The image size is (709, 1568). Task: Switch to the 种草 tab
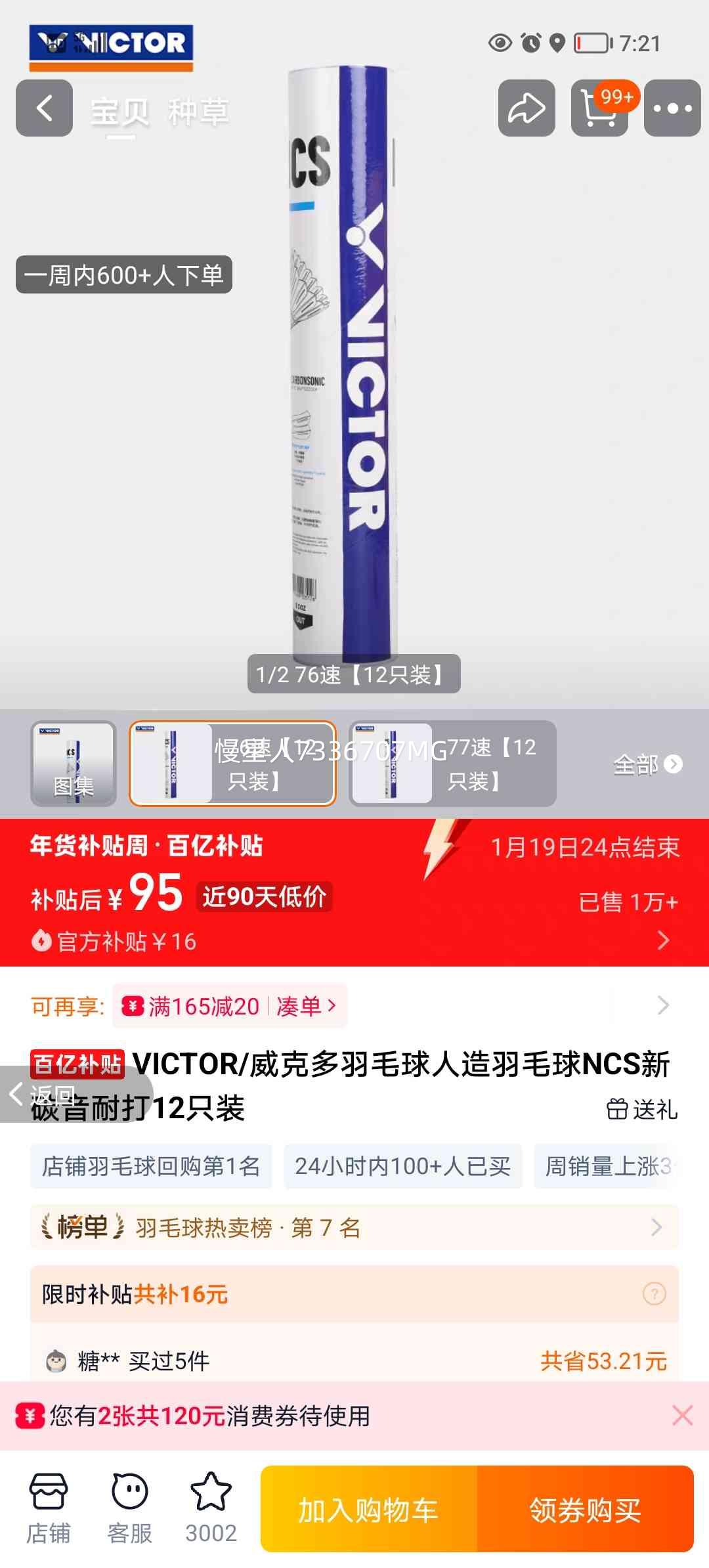pyautogui.click(x=198, y=110)
